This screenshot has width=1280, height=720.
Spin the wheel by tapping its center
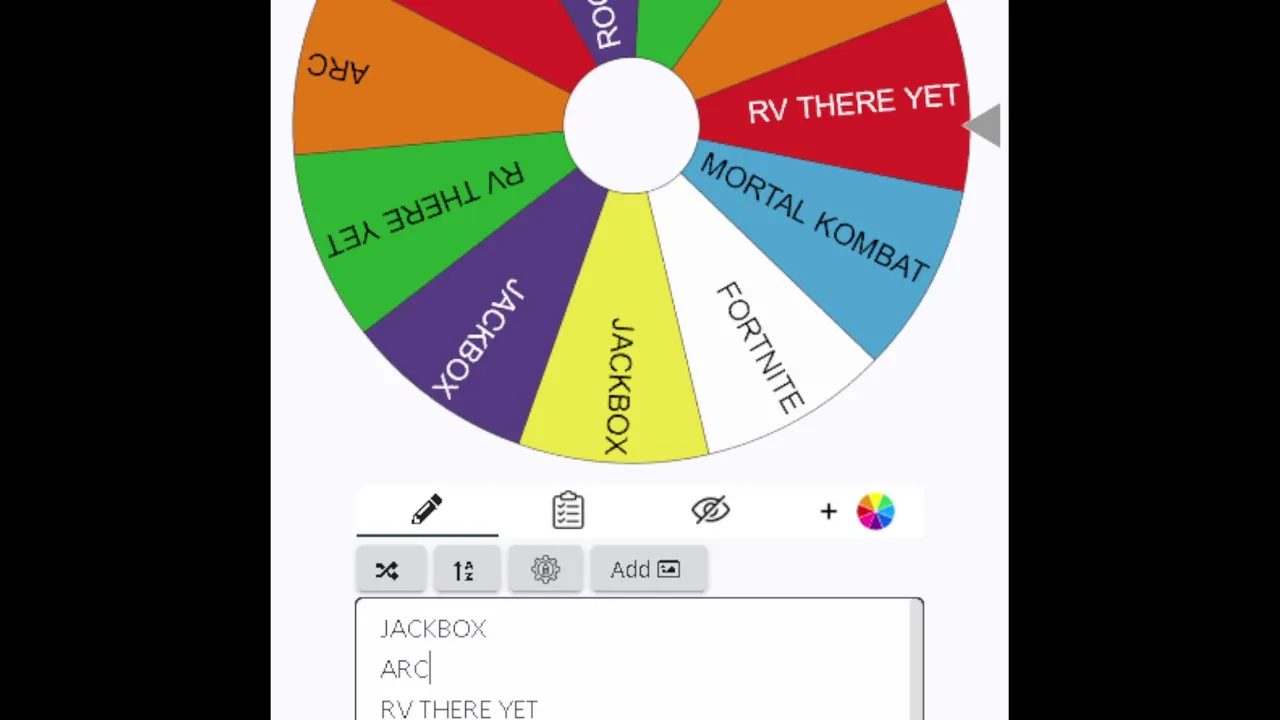tap(631, 125)
